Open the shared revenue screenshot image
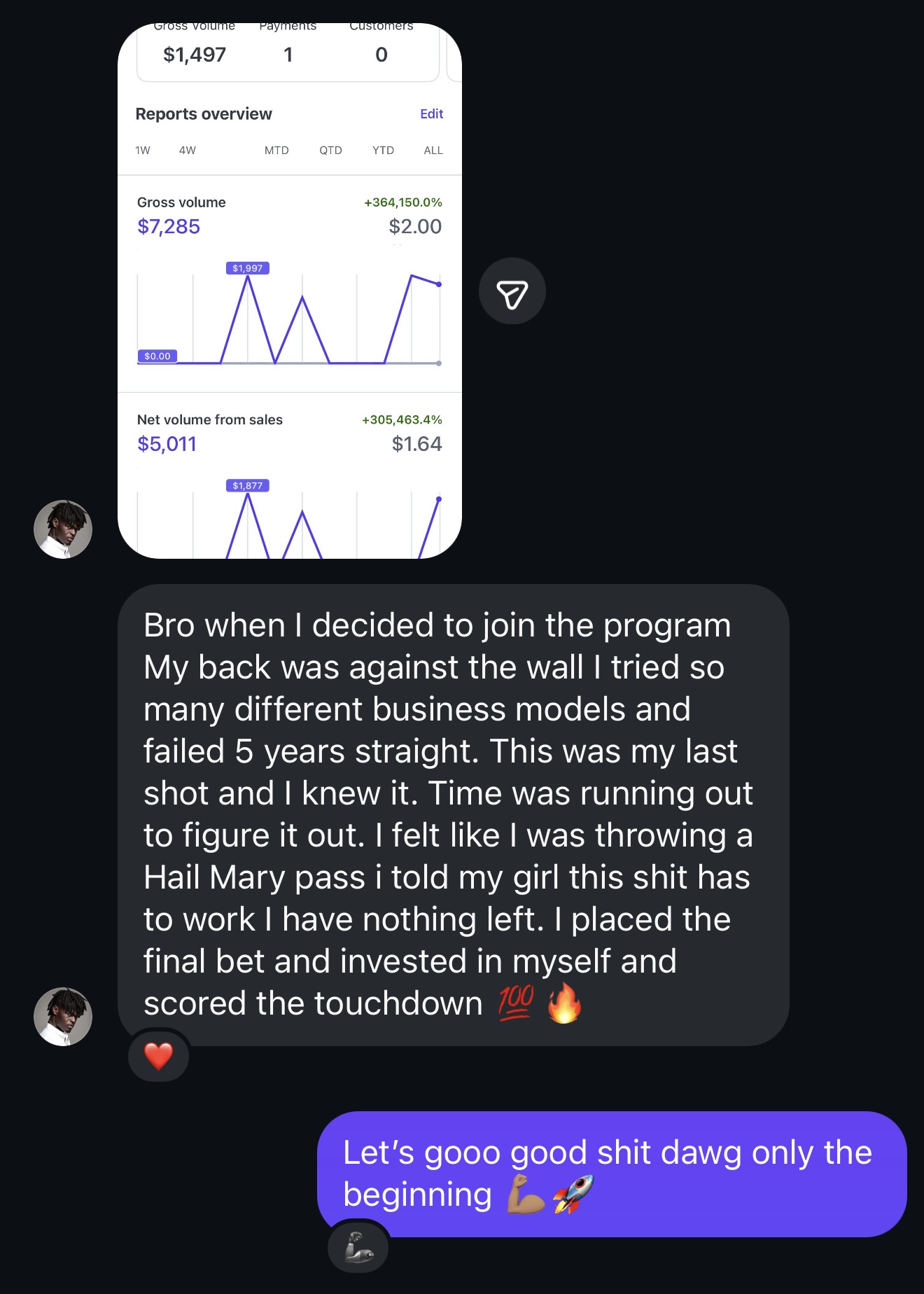Image resolution: width=924 pixels, height=1294 pixels. [x=289, y=291]
